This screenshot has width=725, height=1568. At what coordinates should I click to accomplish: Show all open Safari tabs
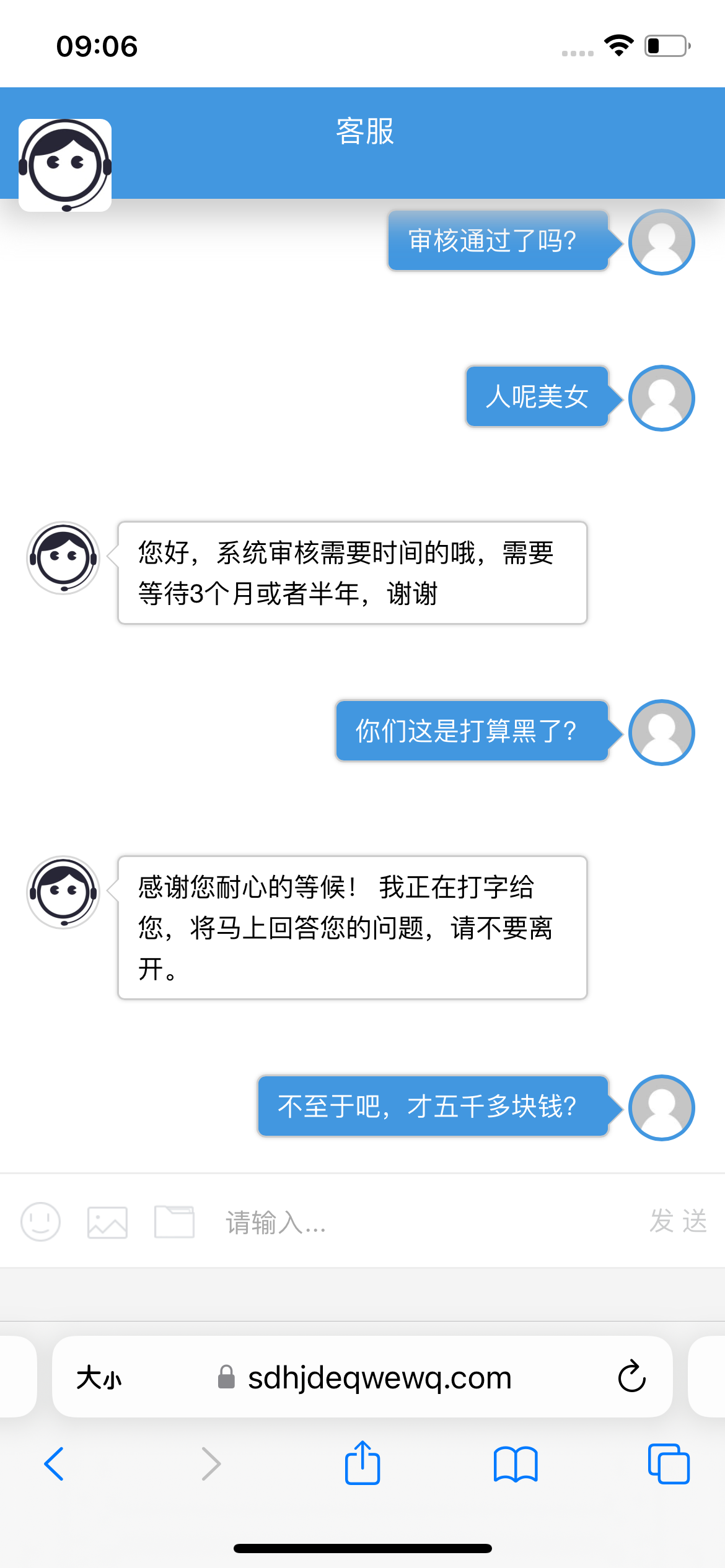pos(668,1464)
